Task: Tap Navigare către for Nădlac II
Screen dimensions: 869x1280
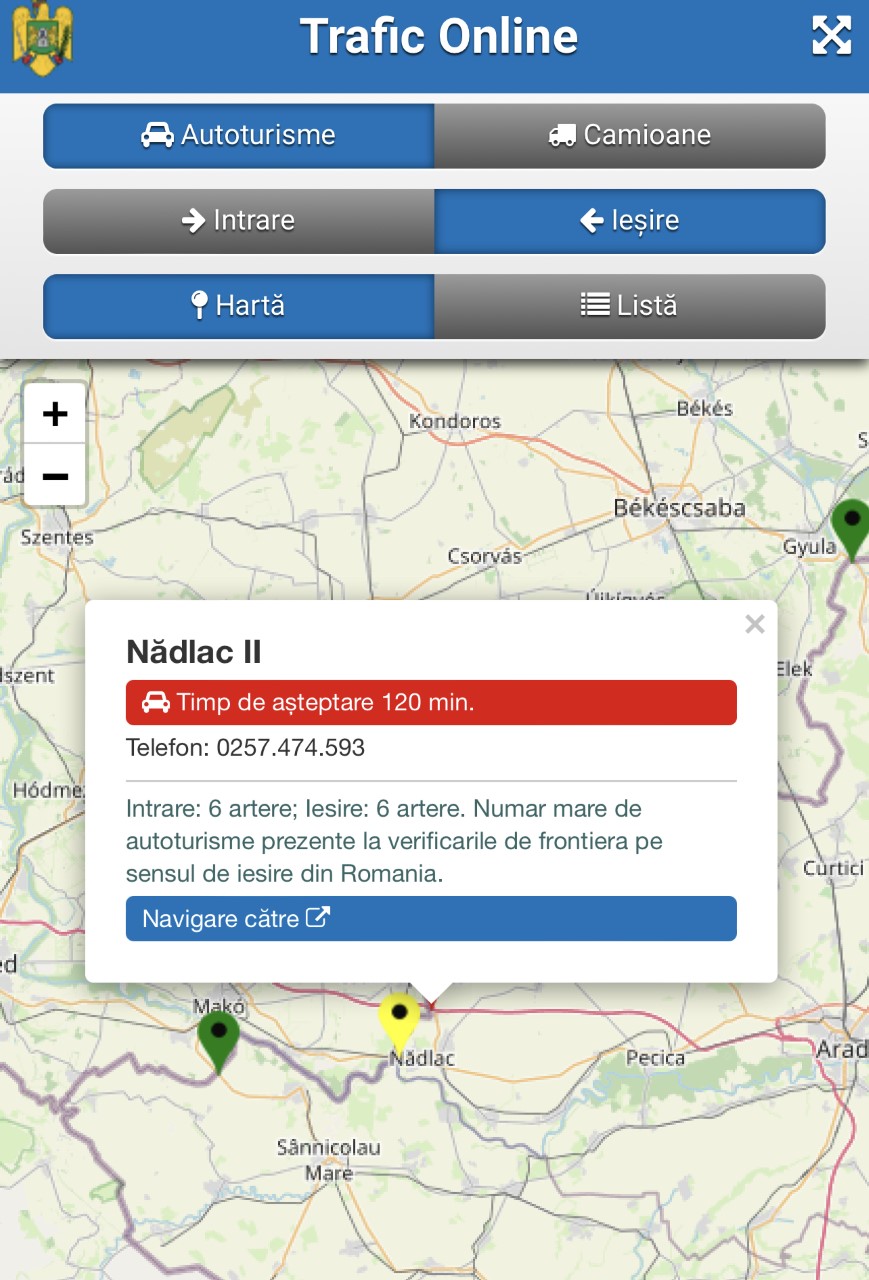Action: (431, 918)
